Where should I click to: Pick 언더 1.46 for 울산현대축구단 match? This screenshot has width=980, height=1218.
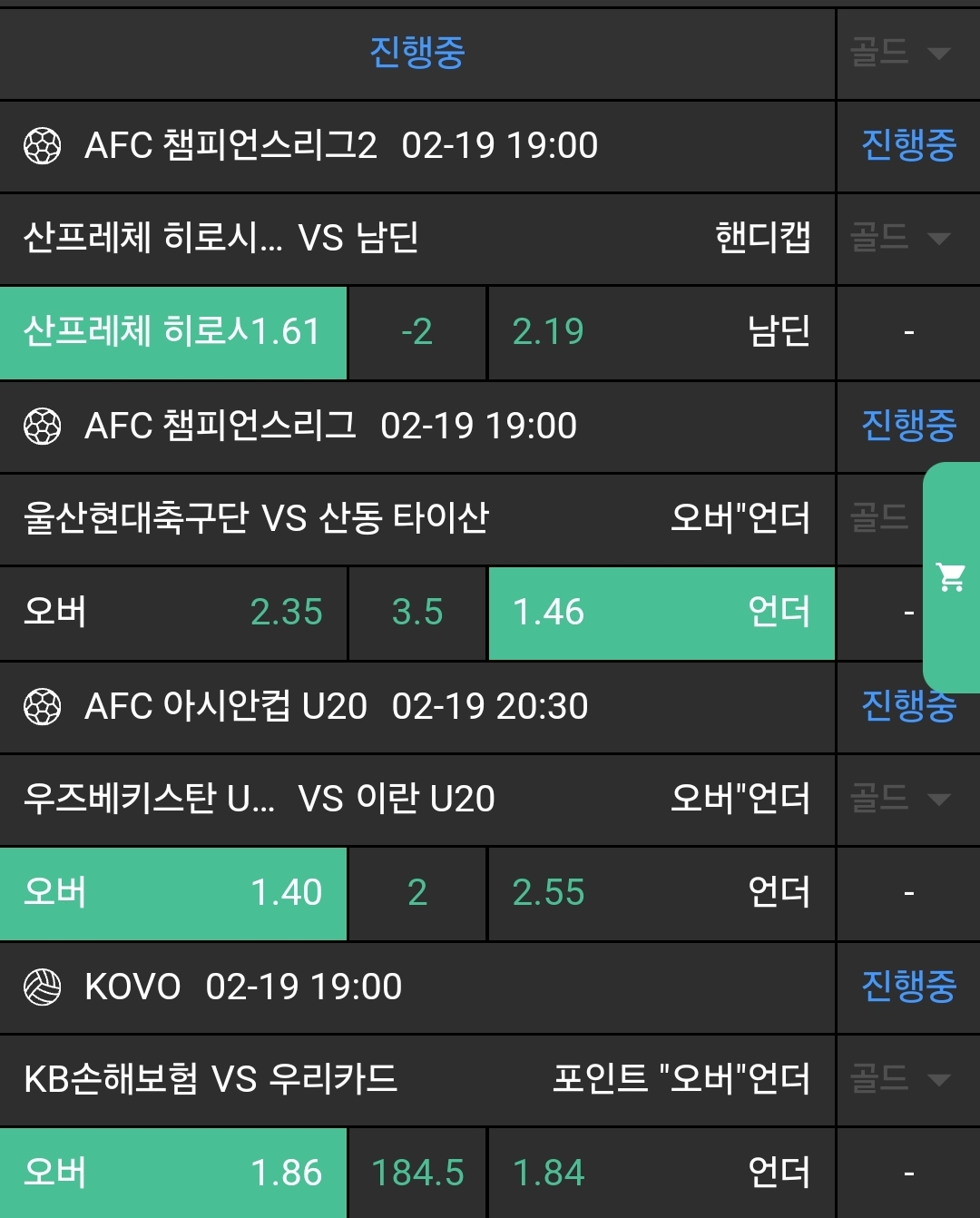pyautogui.click(x=661, y=613)
